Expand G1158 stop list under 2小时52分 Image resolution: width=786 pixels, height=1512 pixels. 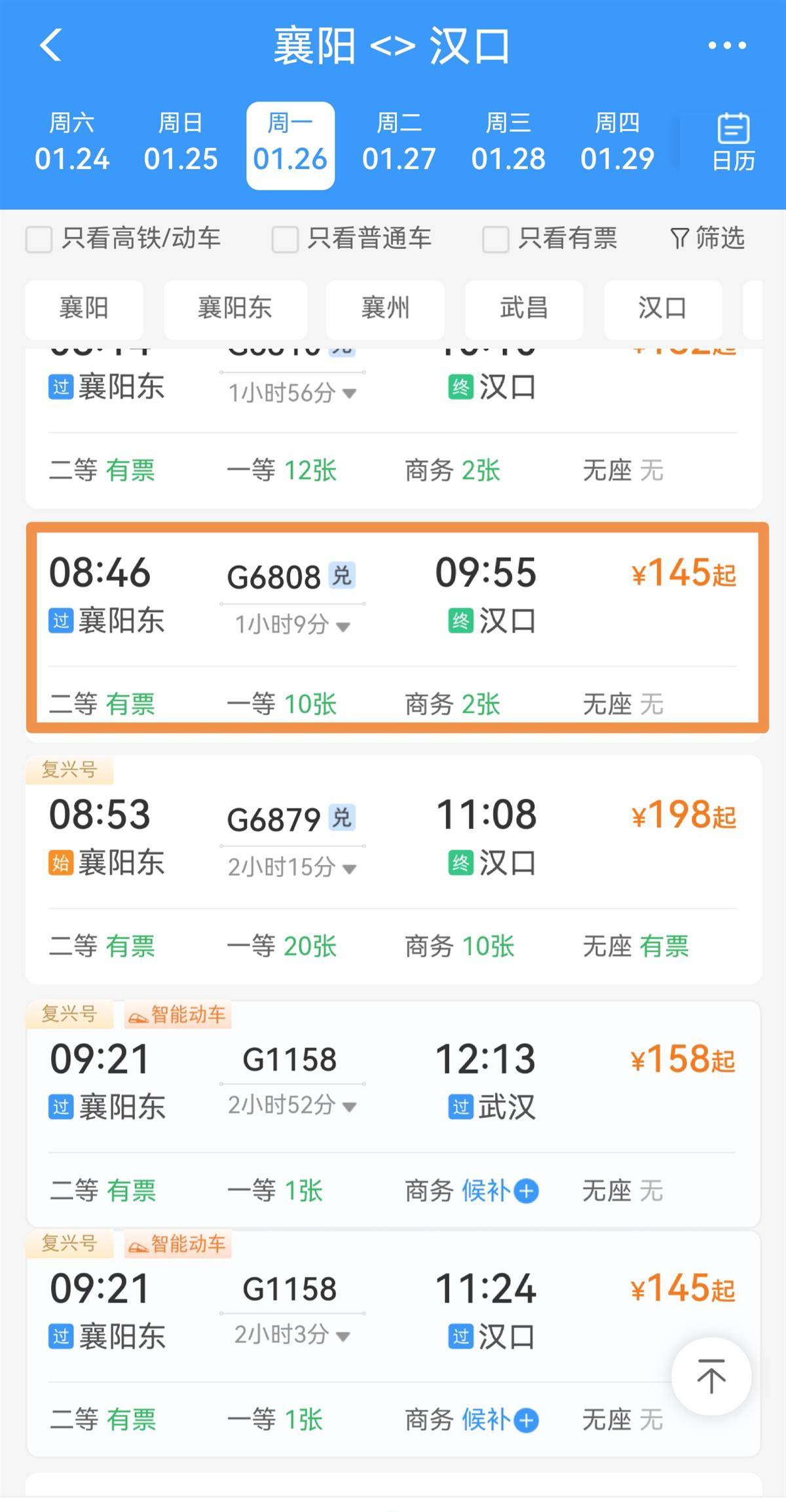point(292,1106)
